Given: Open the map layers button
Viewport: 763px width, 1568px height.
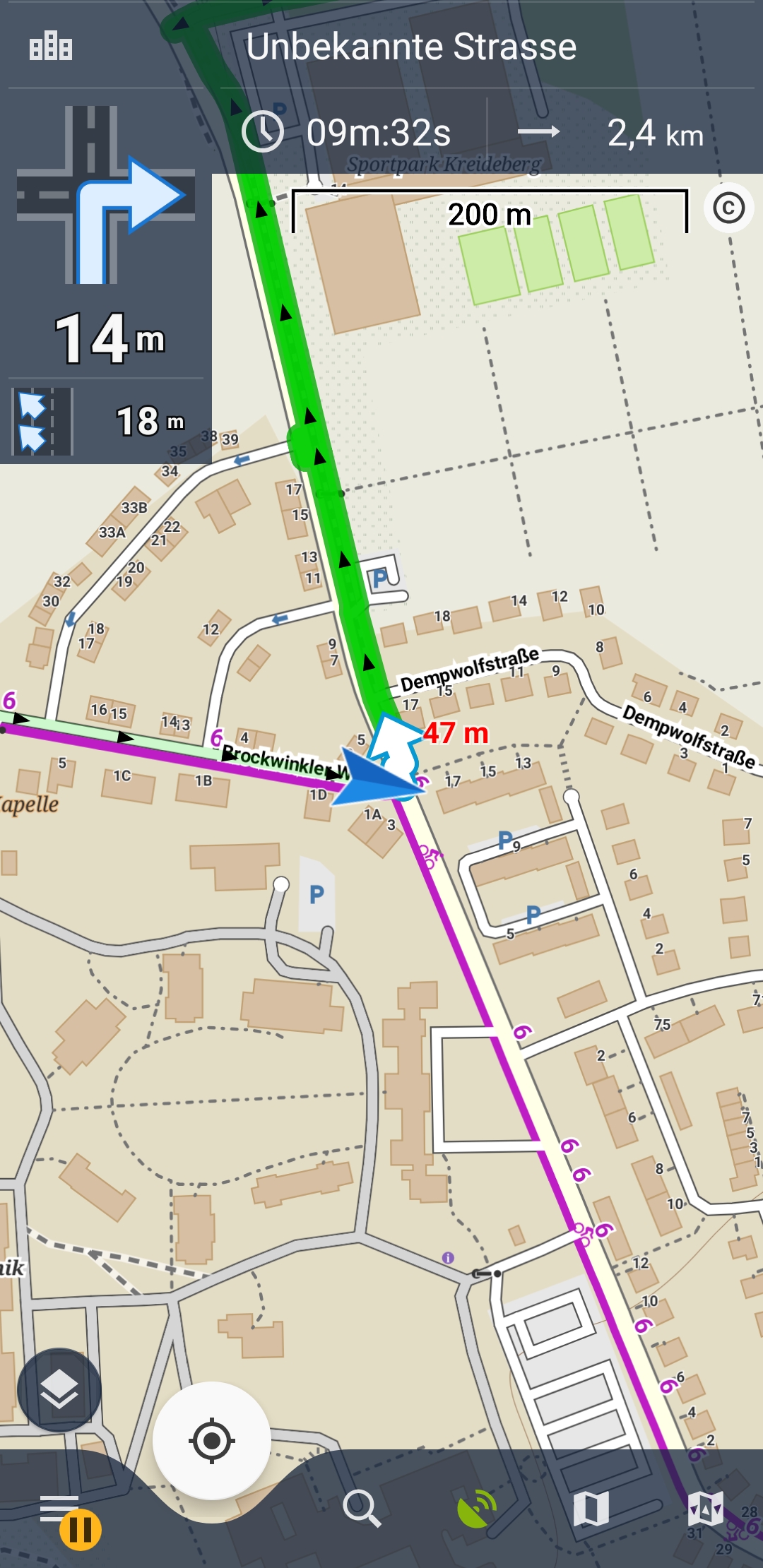Looking at the screenshot, I should (59, 1390).
